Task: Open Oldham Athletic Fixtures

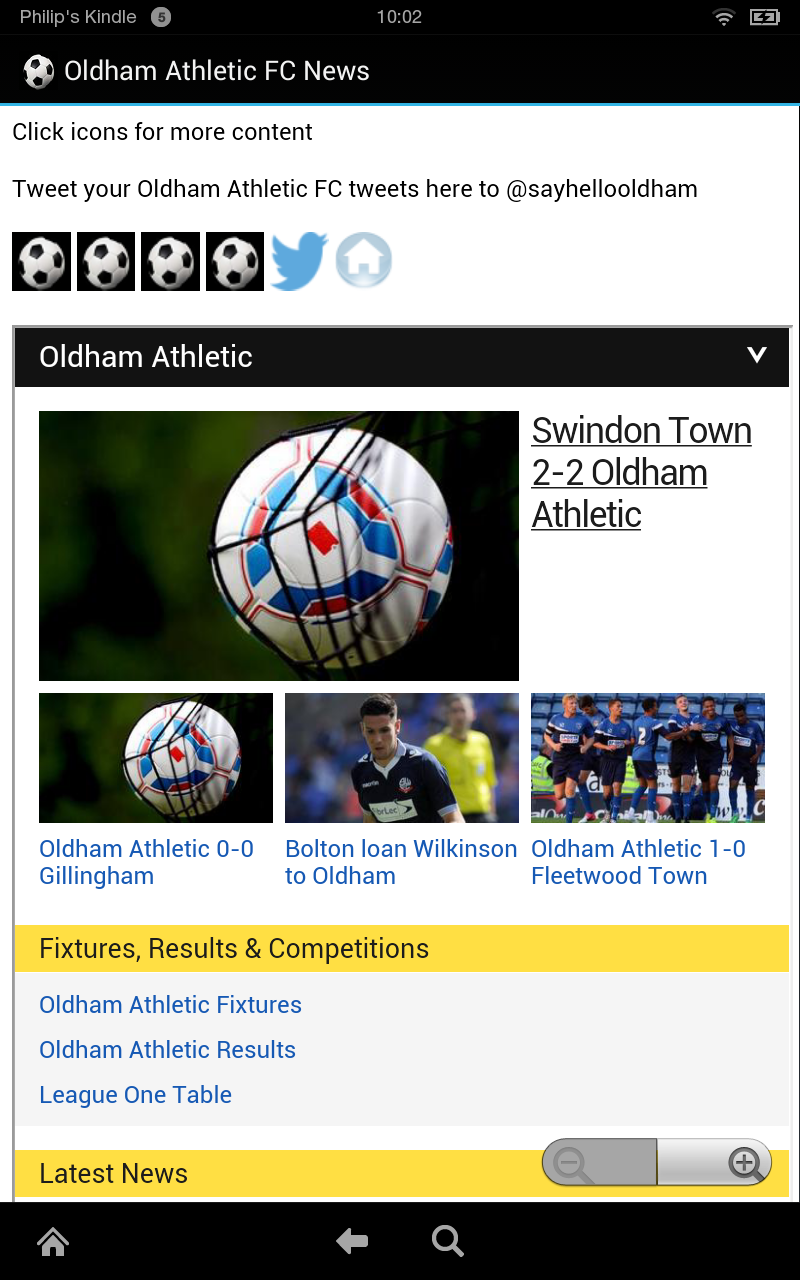Action: pyautogui.click(x=170, y=1005)
